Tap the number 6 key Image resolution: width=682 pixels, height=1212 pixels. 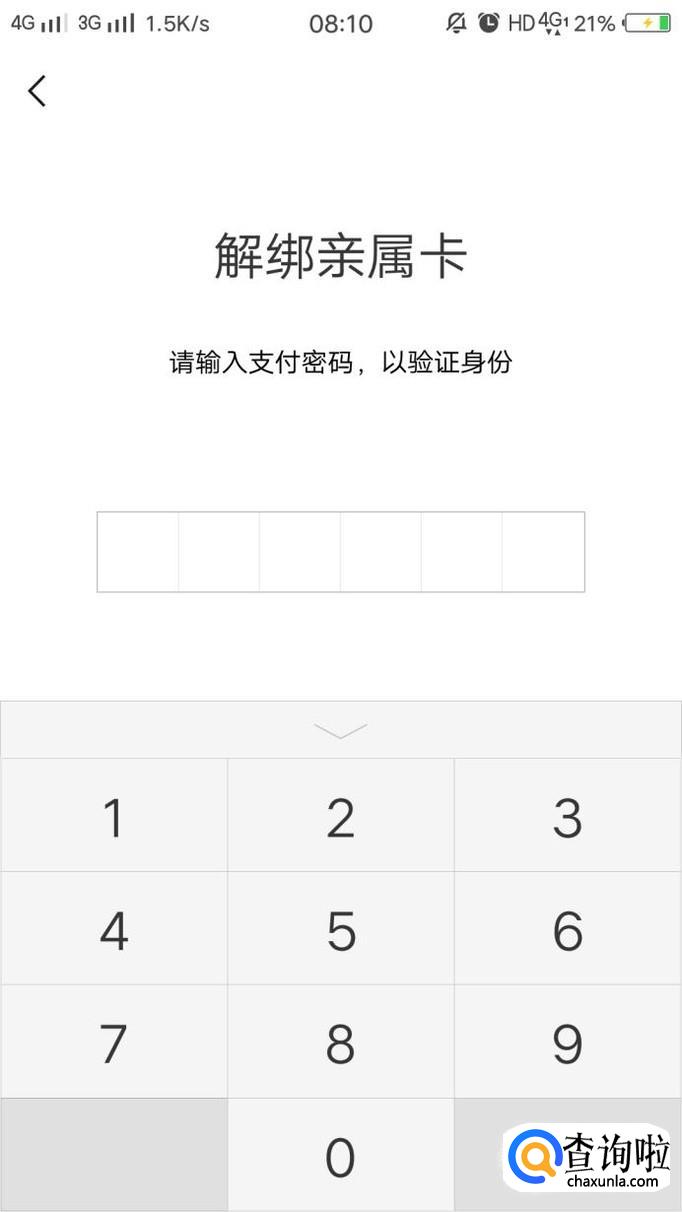[567, 930]
